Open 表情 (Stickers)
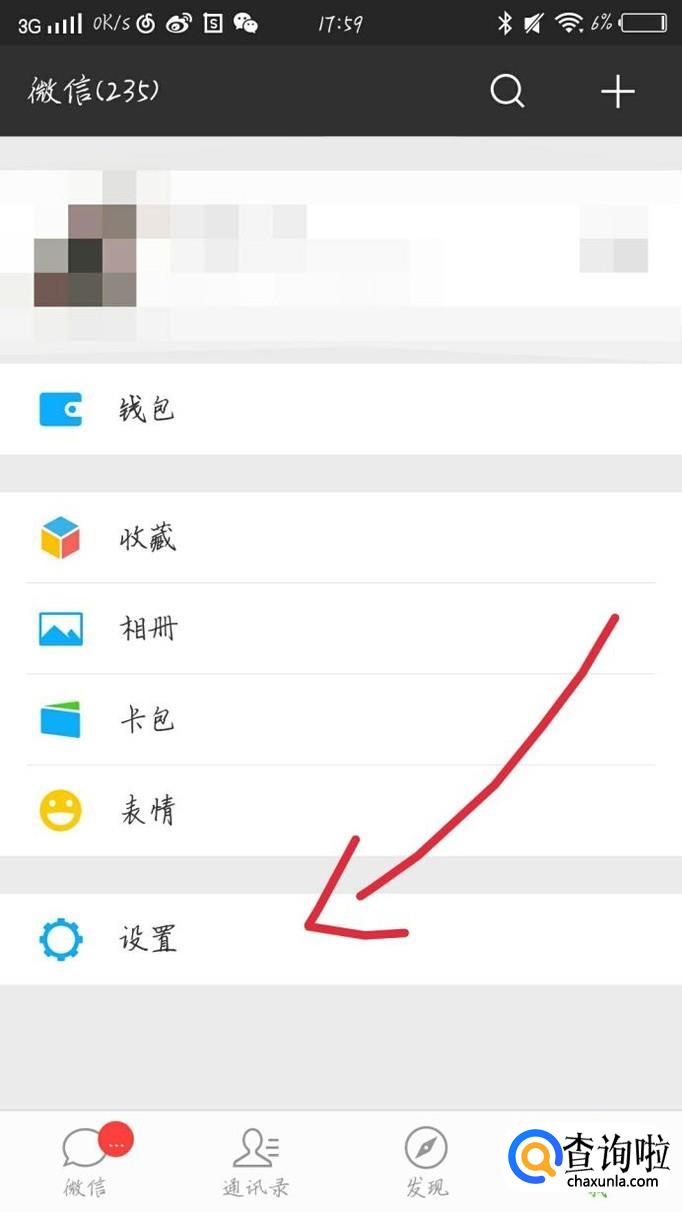Viewport: 682px width, 1212px height. pos(341,810)
